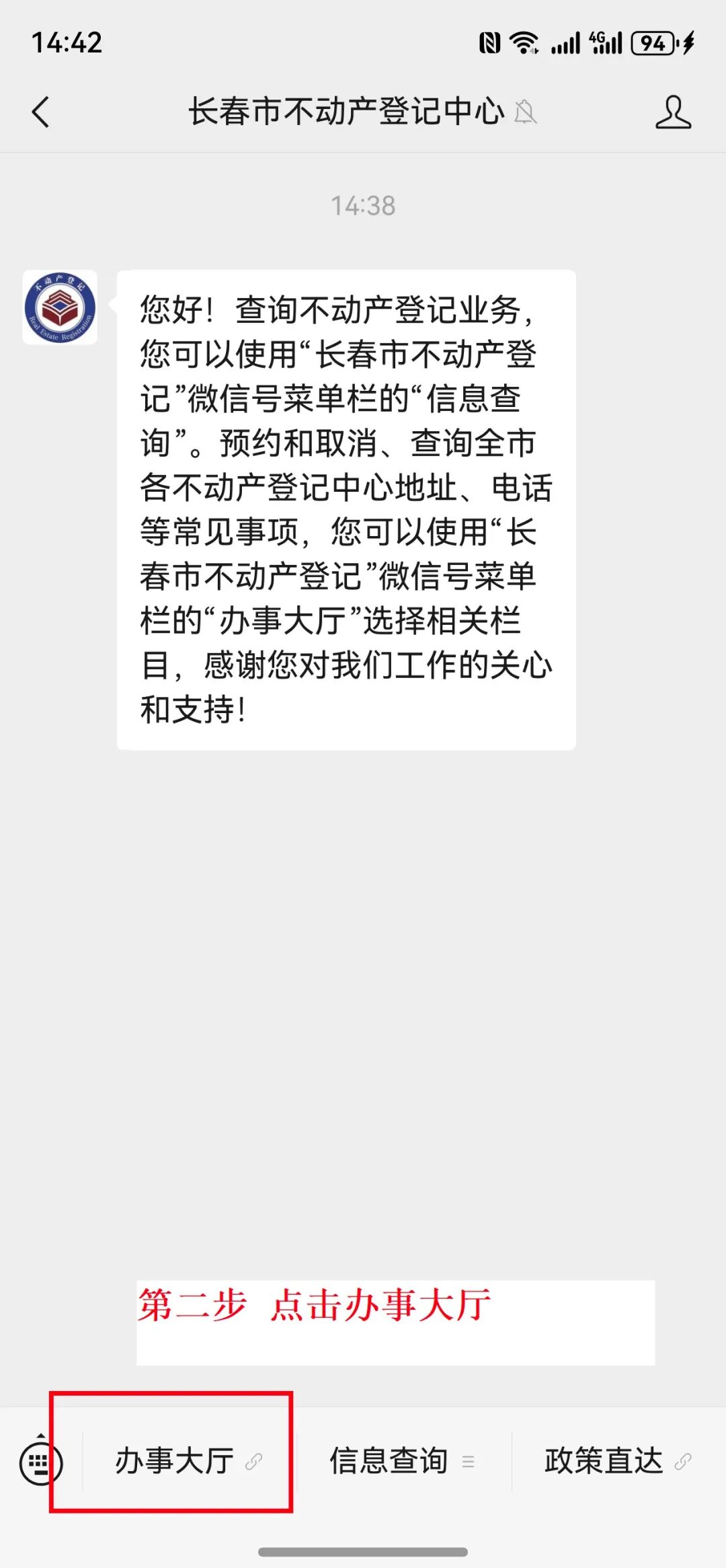Switch to keyboard input mode
The height and width of the screenshot is (1568, 726).
coord(41,1462)
